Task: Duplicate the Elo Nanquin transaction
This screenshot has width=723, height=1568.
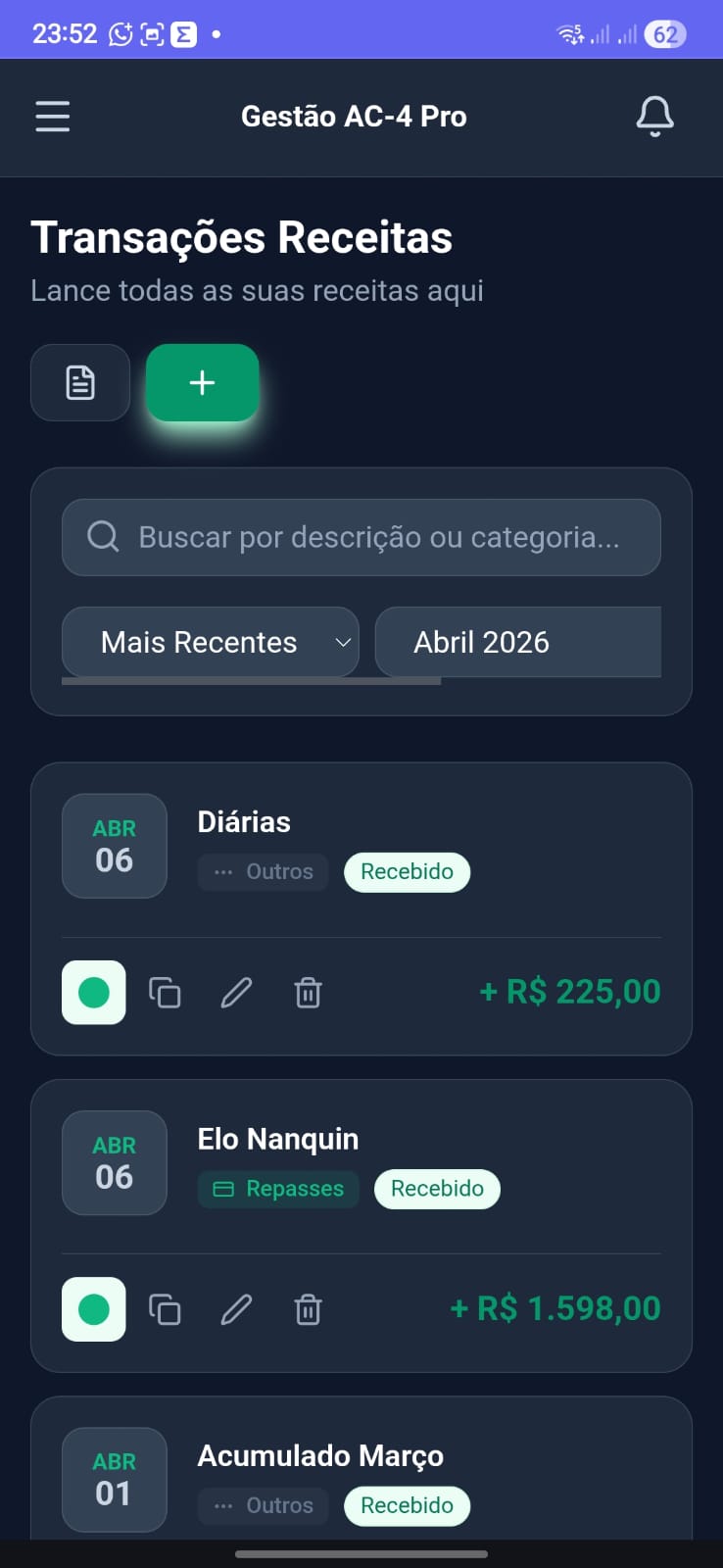Action: [x=165, y=1309]
